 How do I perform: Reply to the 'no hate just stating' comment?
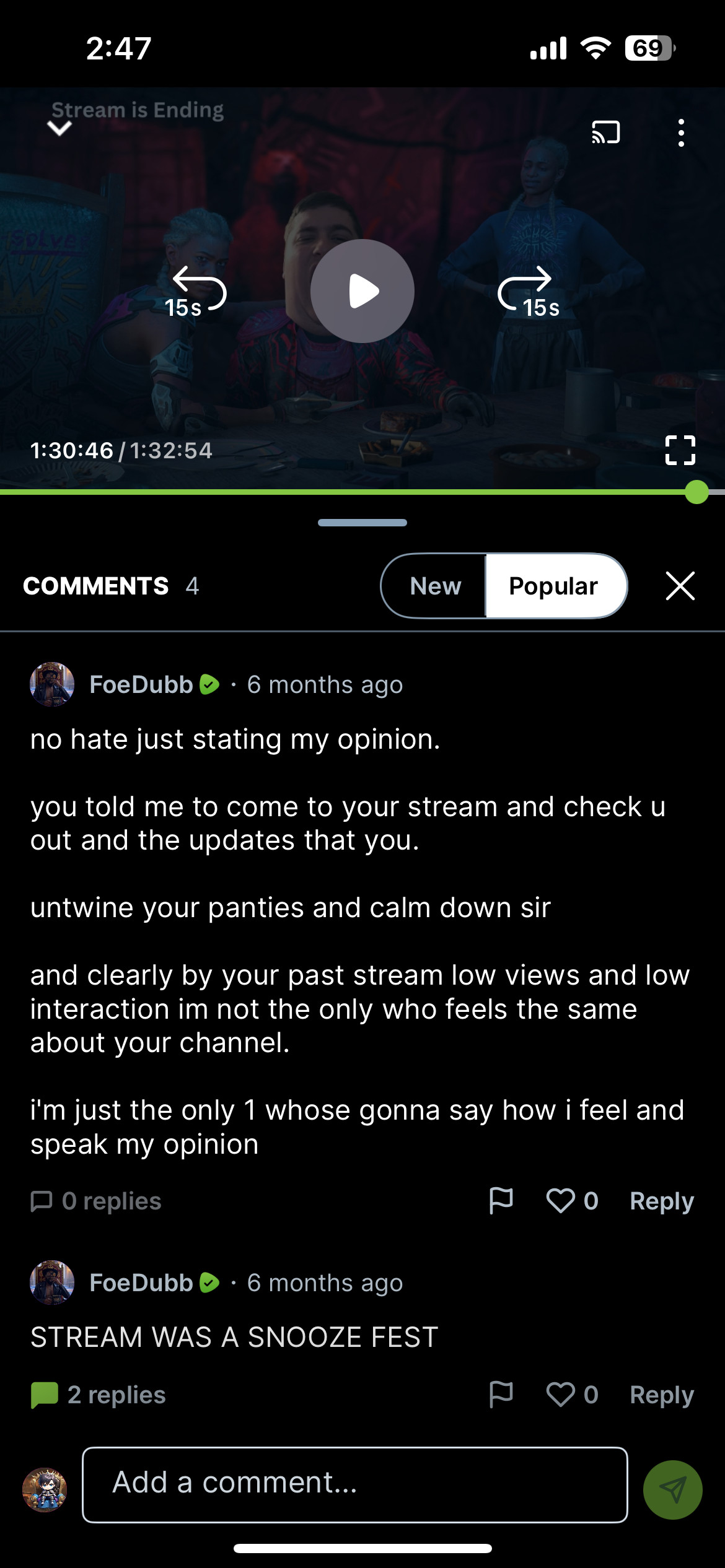tap(661, 1201)
